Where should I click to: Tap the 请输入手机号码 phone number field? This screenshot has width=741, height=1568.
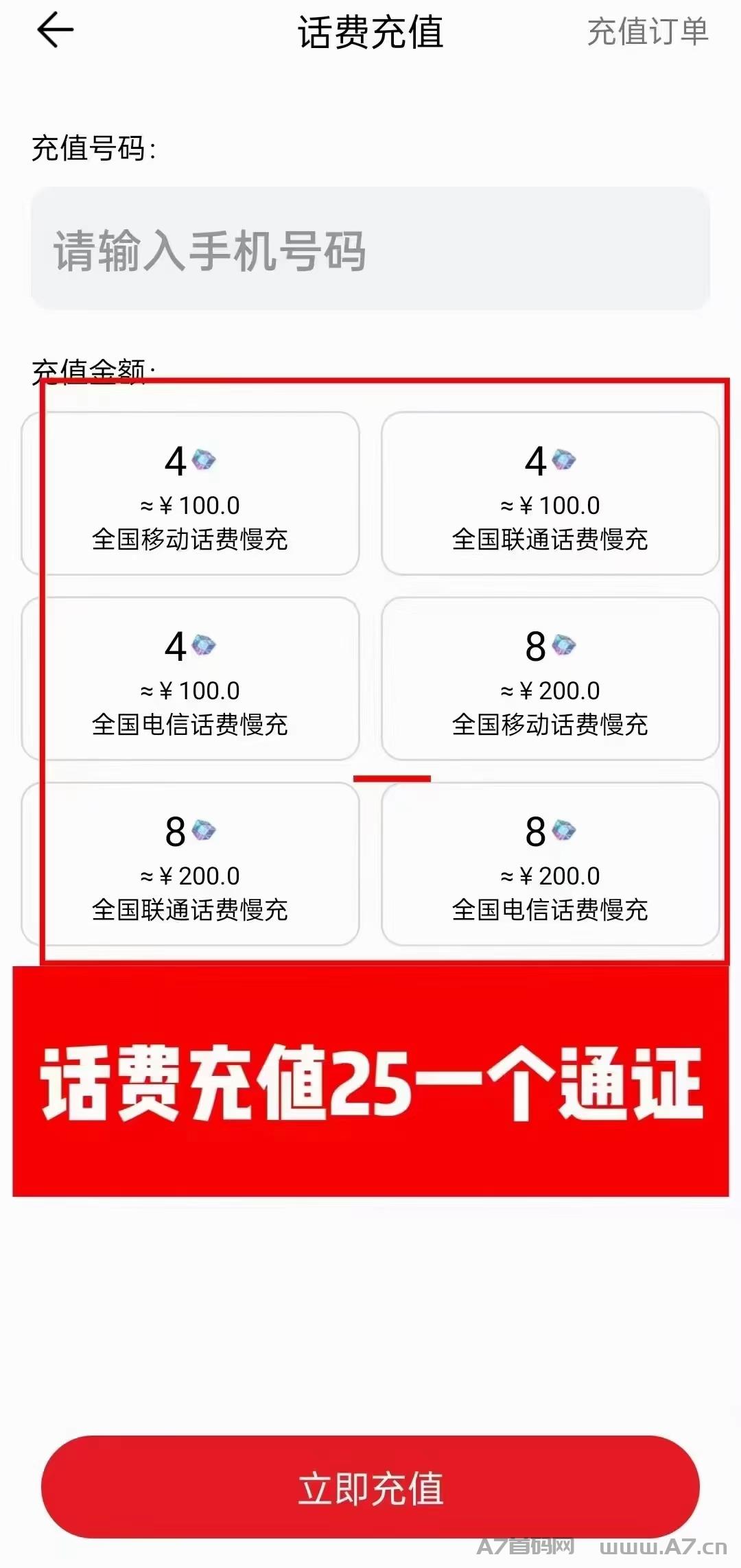click(370, 248)
